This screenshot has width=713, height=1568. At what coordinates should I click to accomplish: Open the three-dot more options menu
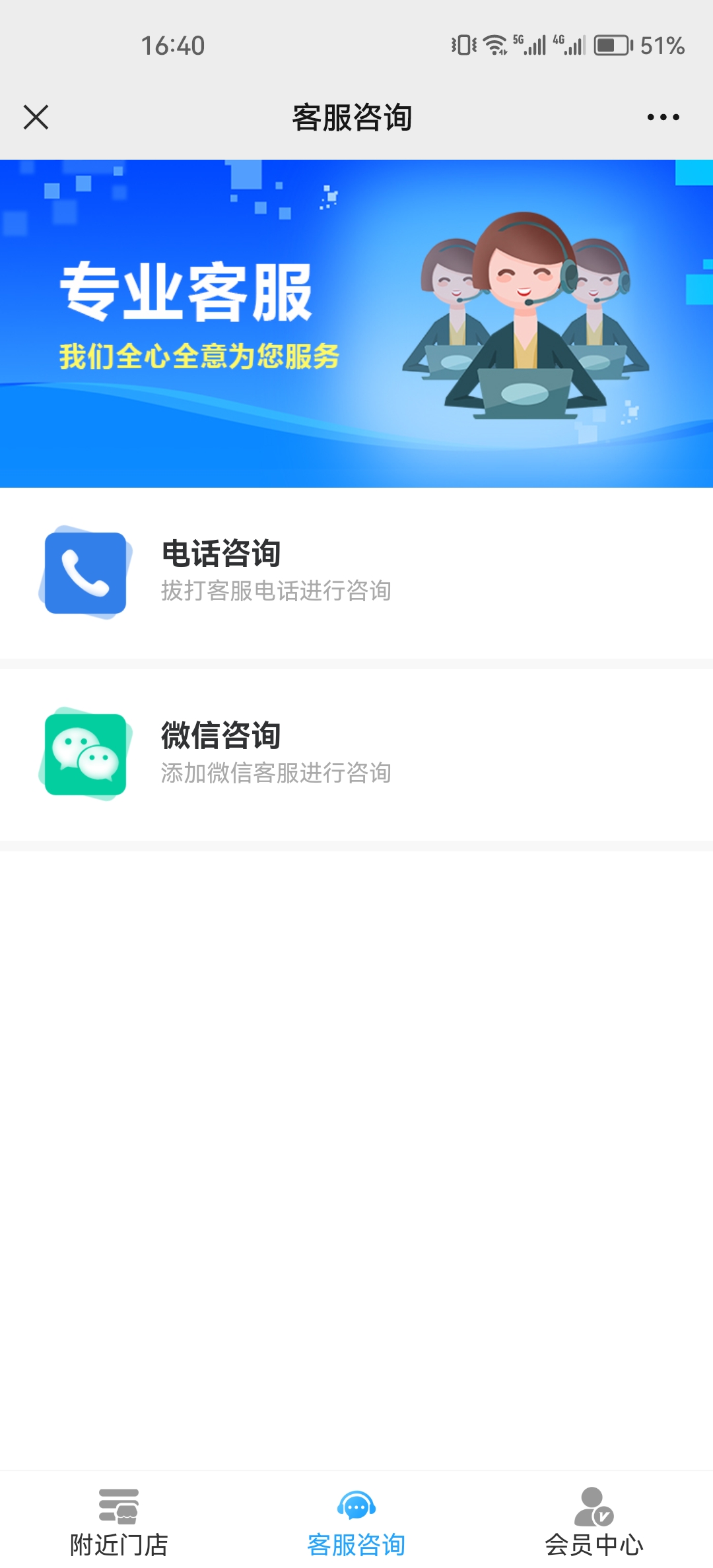tap(663, 117)
